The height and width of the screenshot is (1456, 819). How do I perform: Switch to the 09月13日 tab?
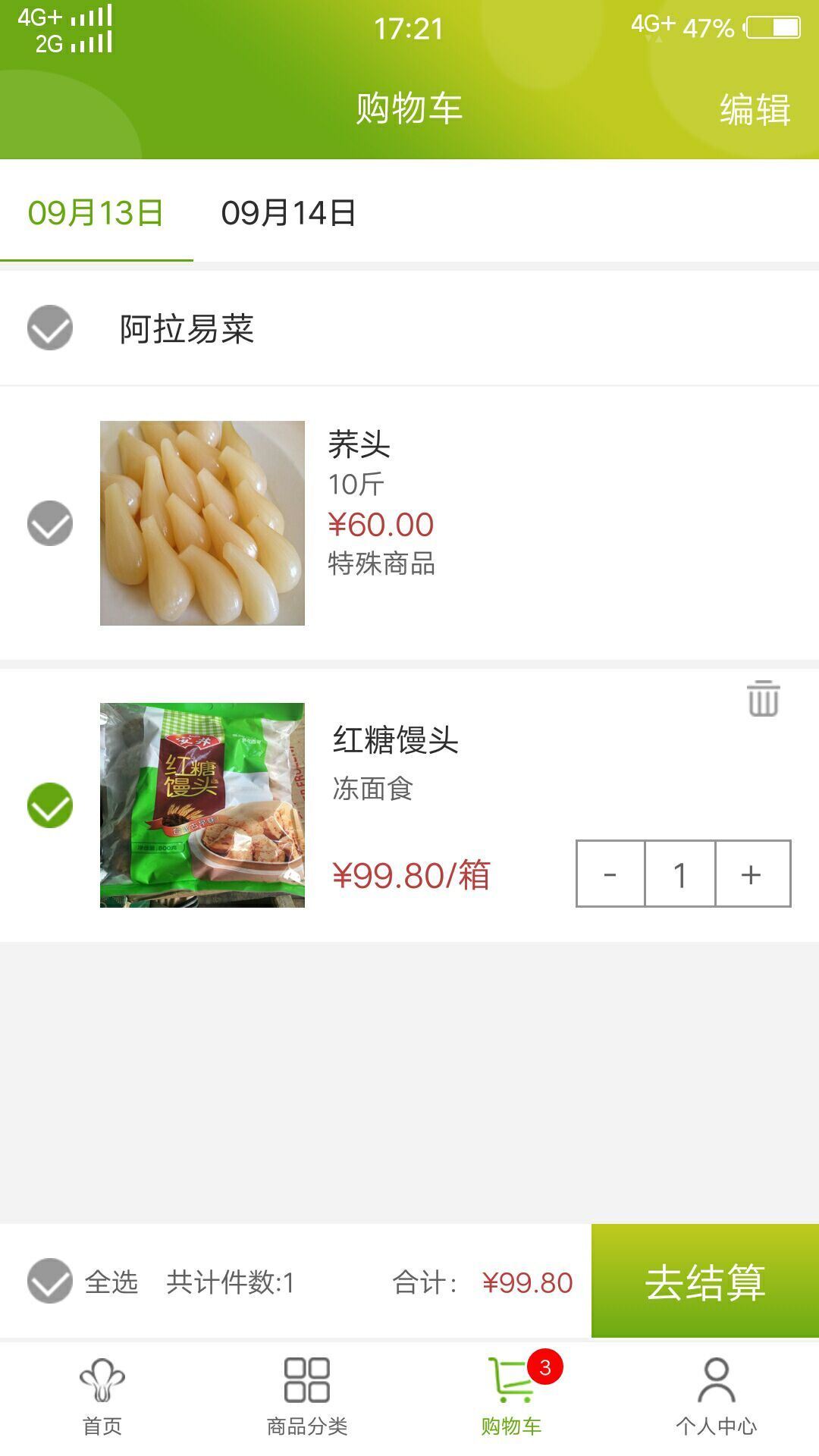(96, 213)
